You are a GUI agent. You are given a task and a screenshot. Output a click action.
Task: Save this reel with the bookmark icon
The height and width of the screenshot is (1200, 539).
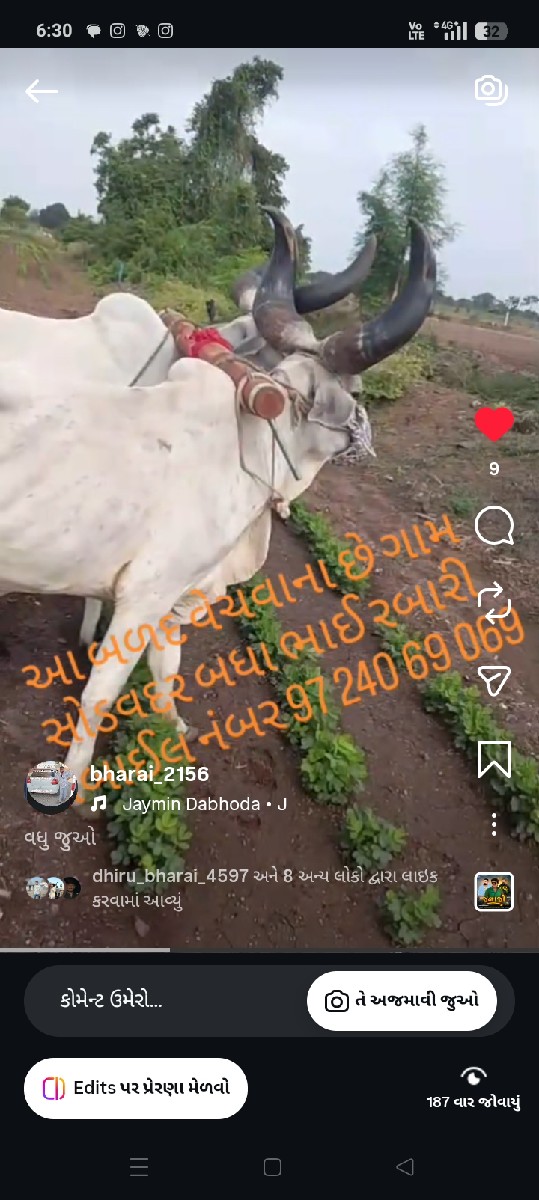(x=494, y=759)
